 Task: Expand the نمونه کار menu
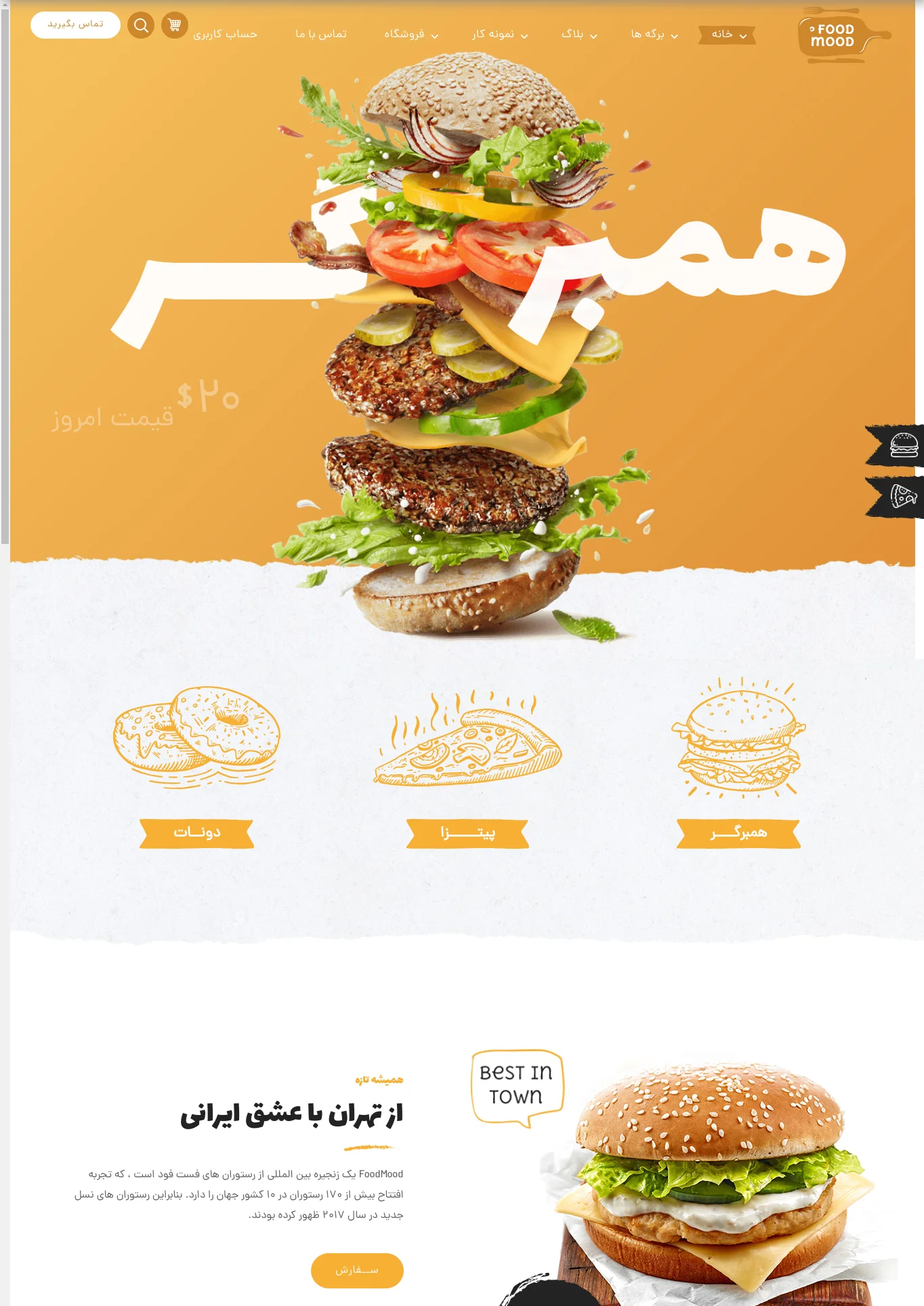[x=499, y=34]
